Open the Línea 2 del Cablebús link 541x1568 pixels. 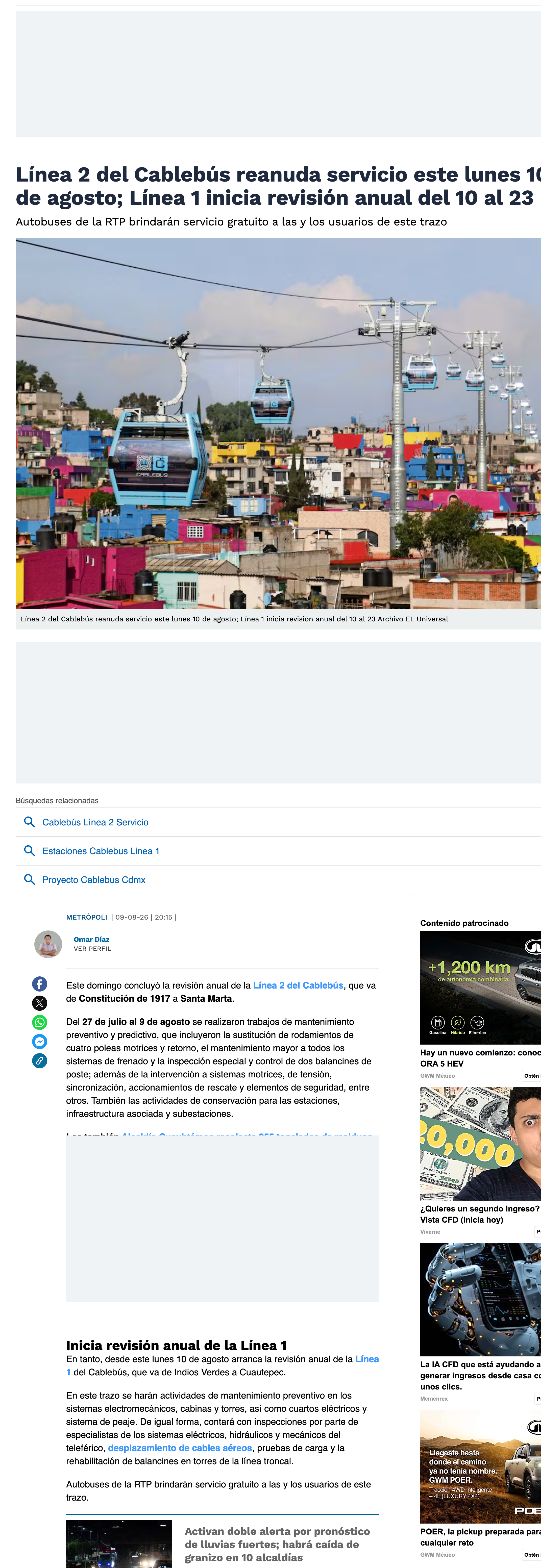298,985
